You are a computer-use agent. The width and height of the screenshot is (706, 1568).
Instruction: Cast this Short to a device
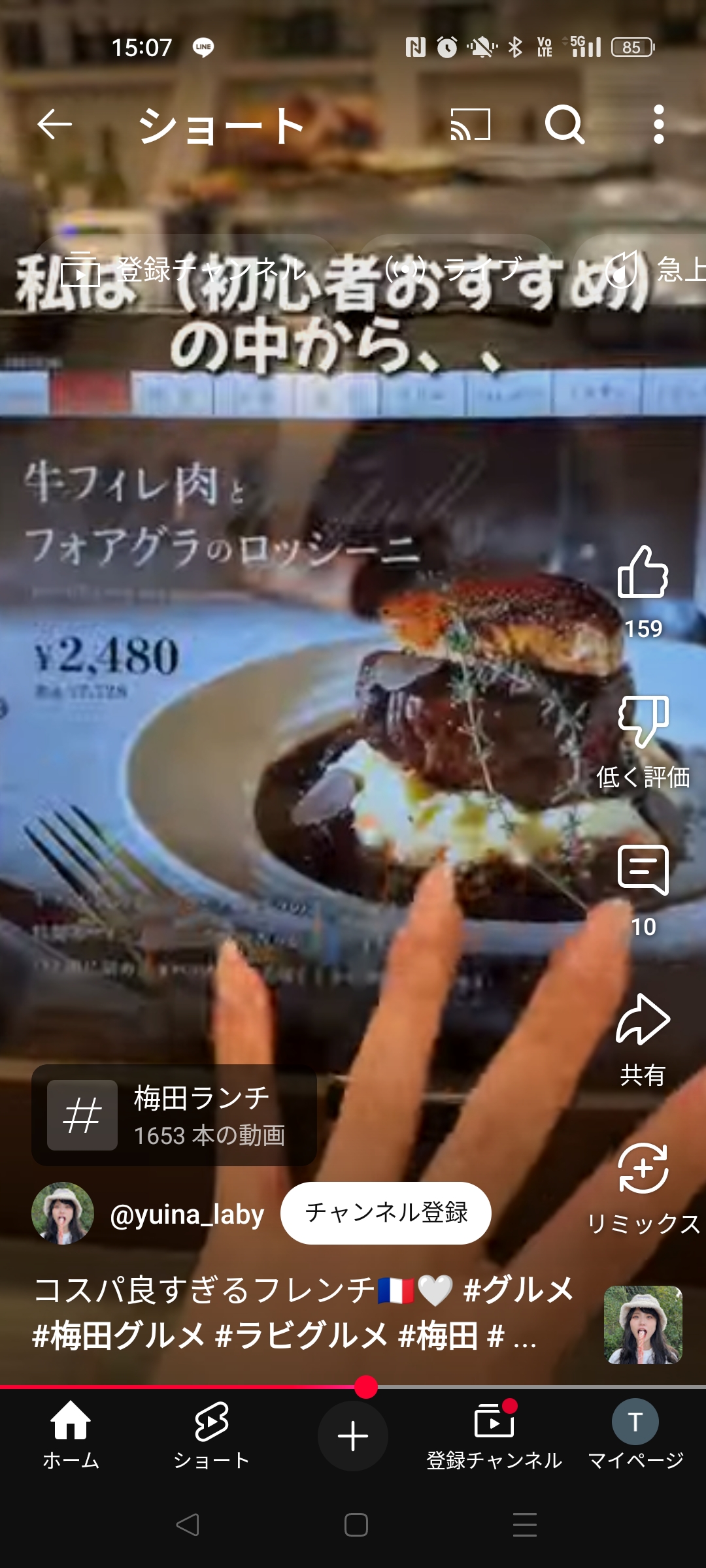coord(471,124)
